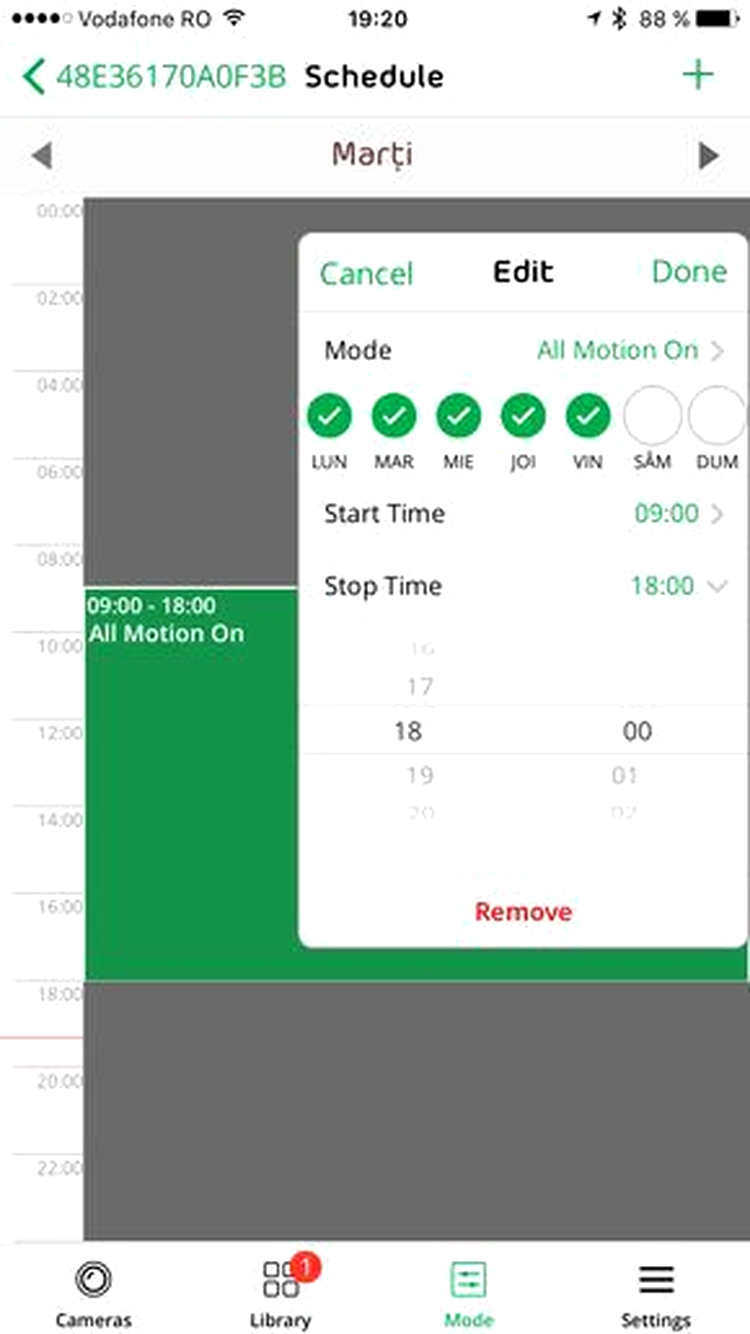
Task: Go to next day with right arrow
Action: [708, 156]
